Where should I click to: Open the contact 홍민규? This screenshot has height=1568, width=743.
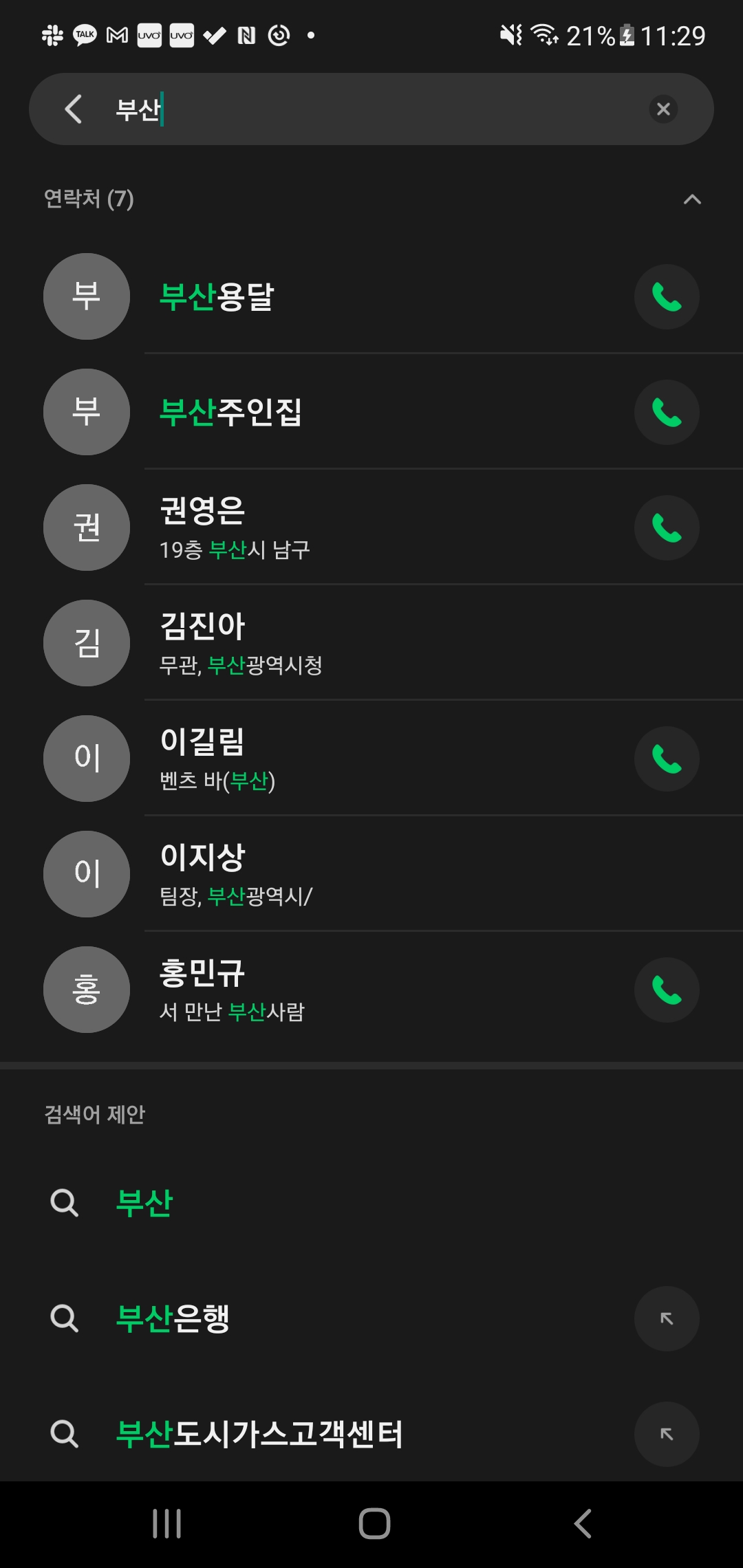(344, 990)
